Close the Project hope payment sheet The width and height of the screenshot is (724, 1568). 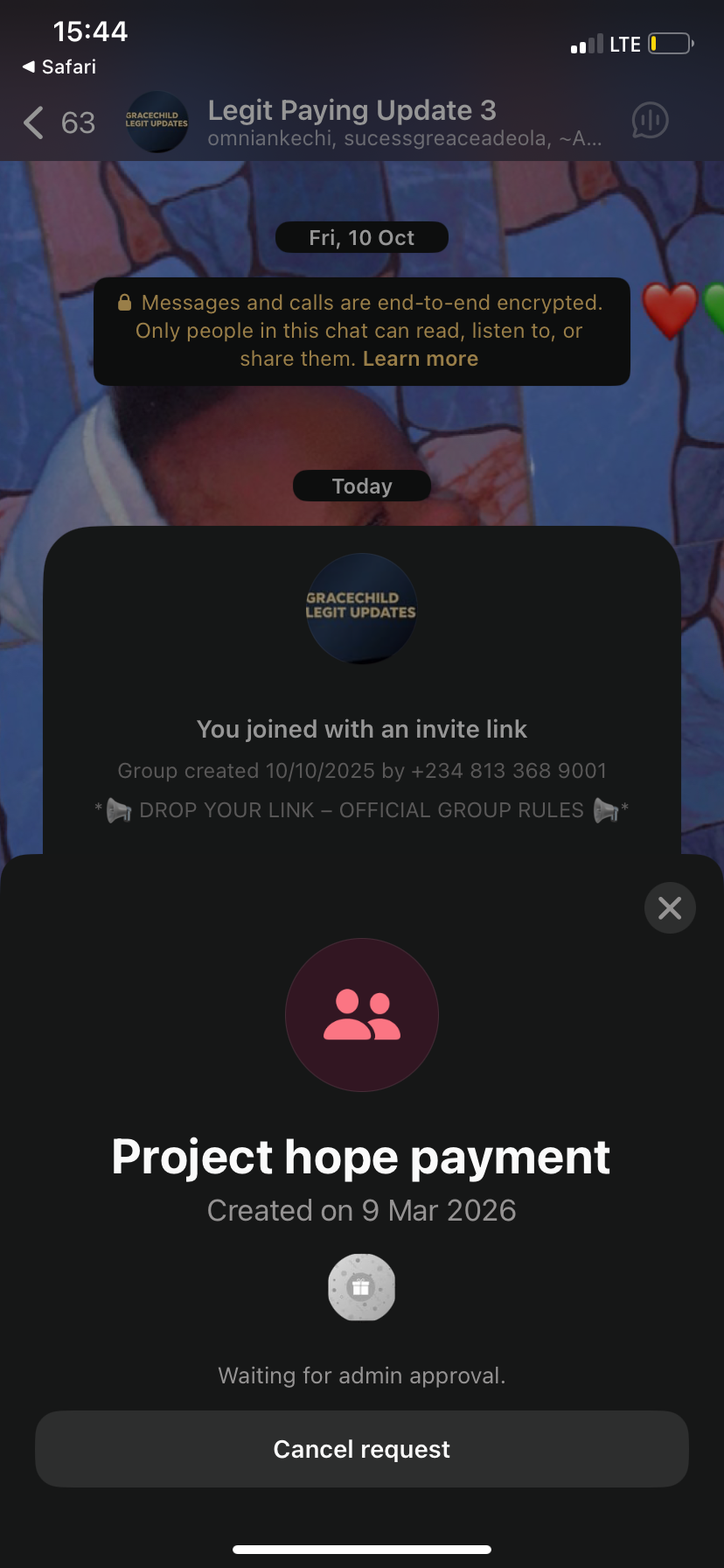tap(670, 908)
